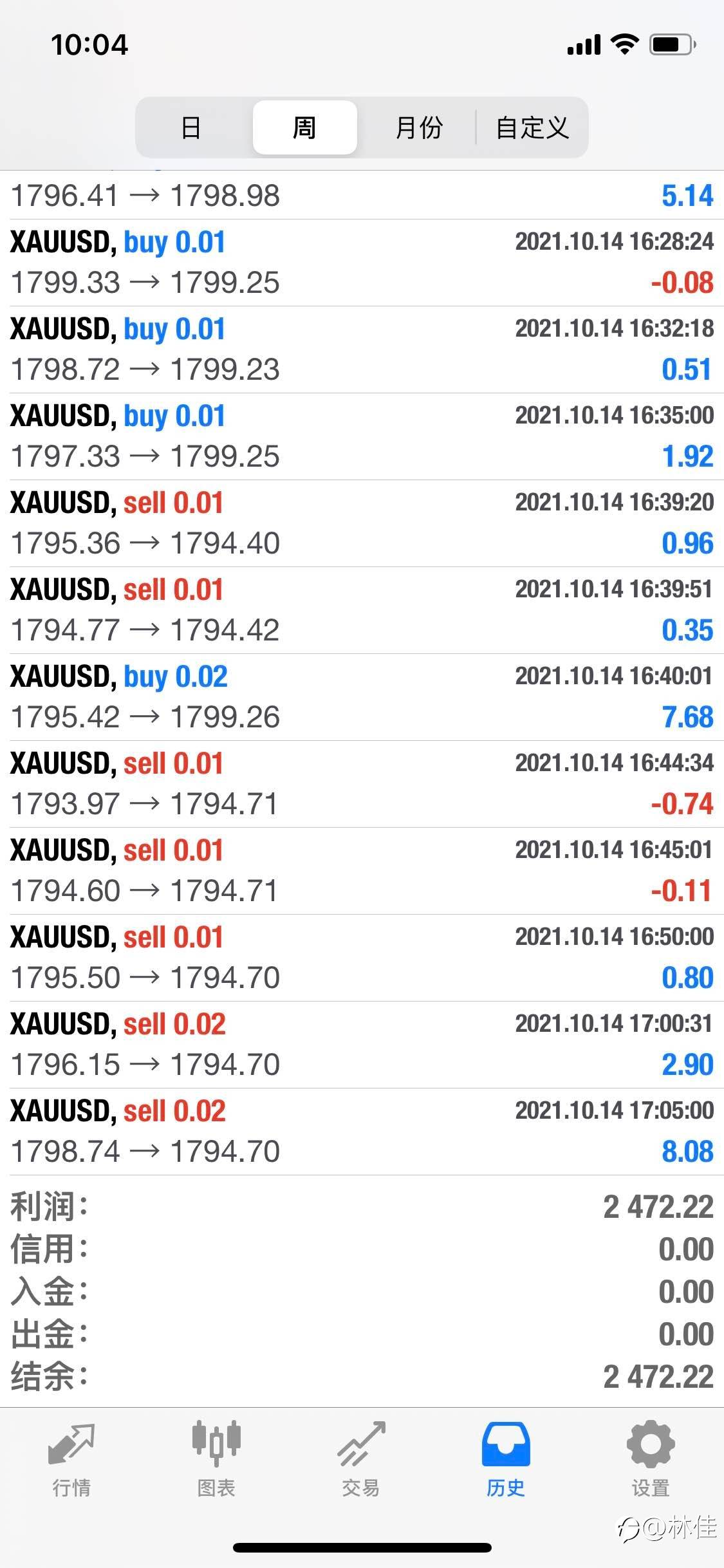724x1568 pixels.
Task: Select the 周 (week) segment
Action: click(x=304, y=127)
